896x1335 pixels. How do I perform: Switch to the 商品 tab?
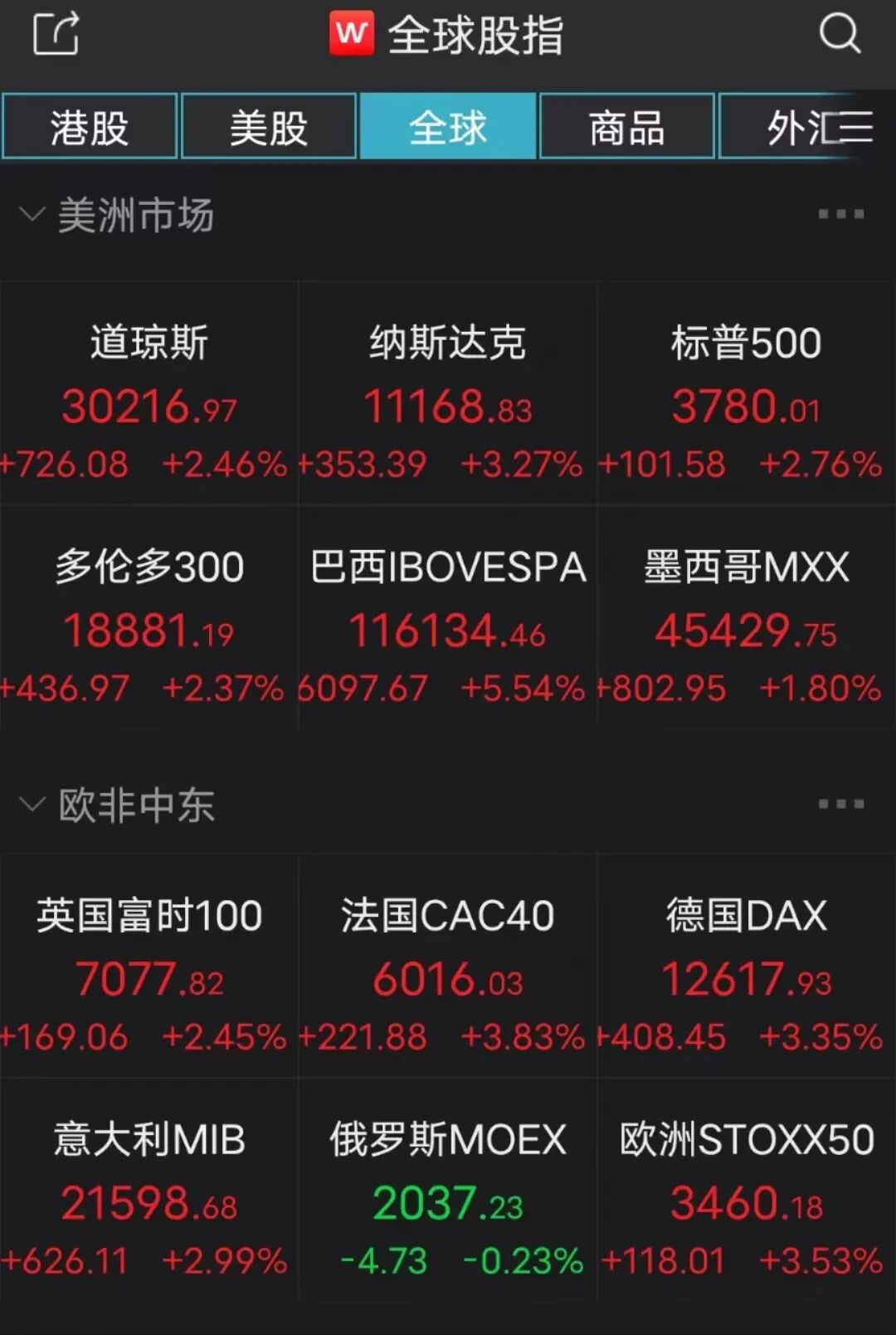click(627, 127)
